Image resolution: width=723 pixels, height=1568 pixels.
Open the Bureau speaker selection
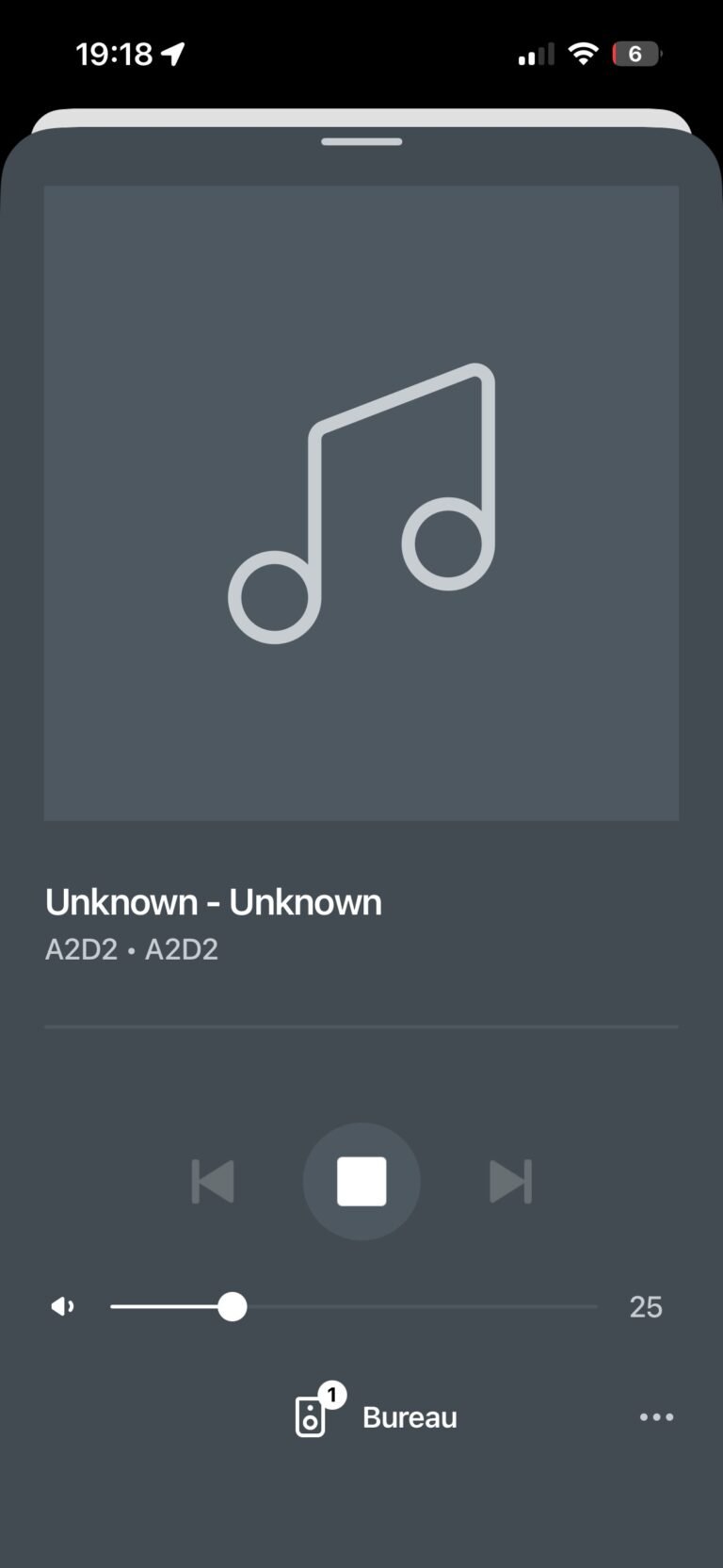(x=377, y=1416)
